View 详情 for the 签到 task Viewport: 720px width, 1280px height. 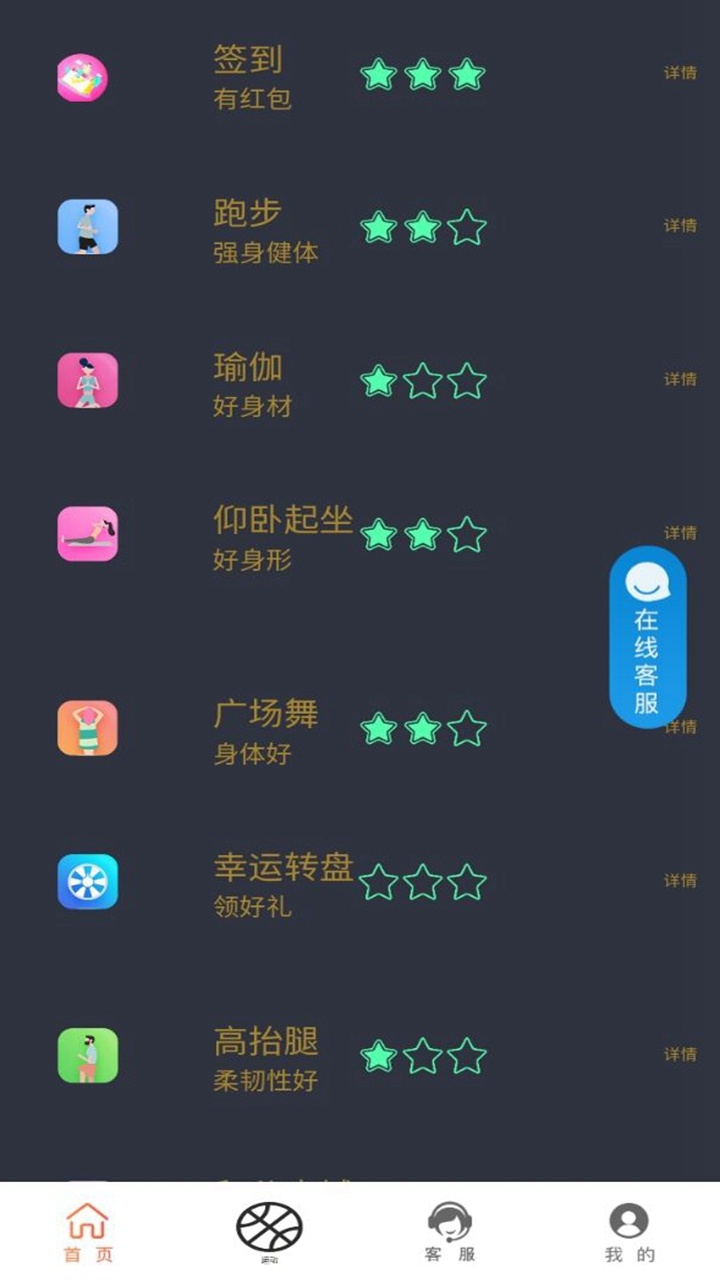pyautogui.click(x=680, y=73)
